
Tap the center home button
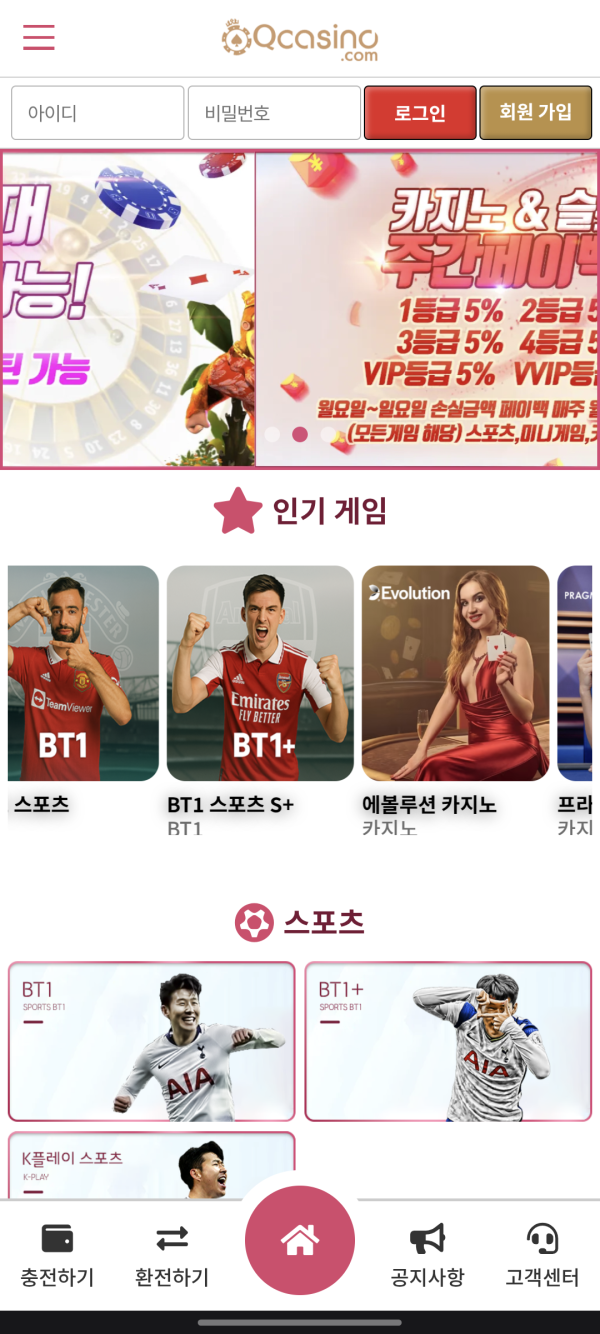tap(300, 1241)
